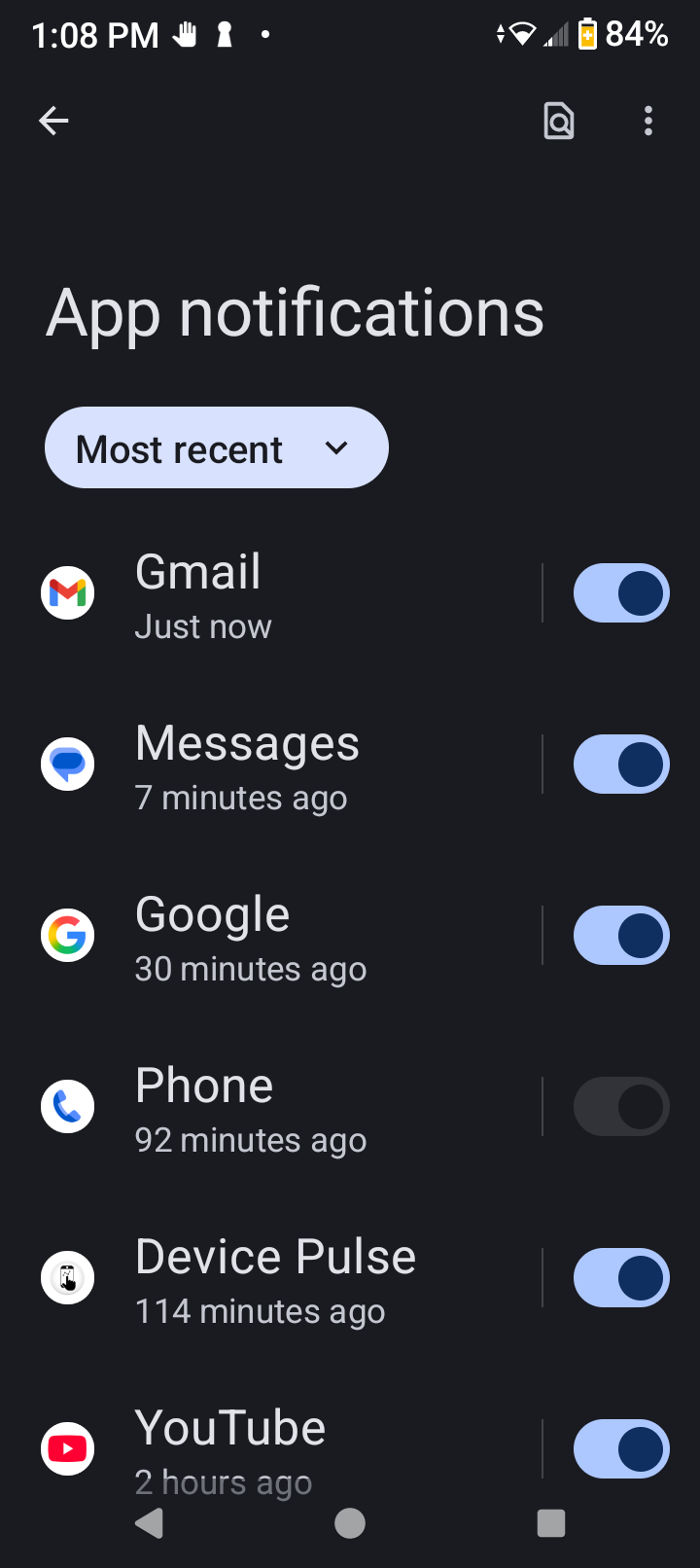
Task: Mute YouTube notifications with its switch
Action: pos(620,1449)
